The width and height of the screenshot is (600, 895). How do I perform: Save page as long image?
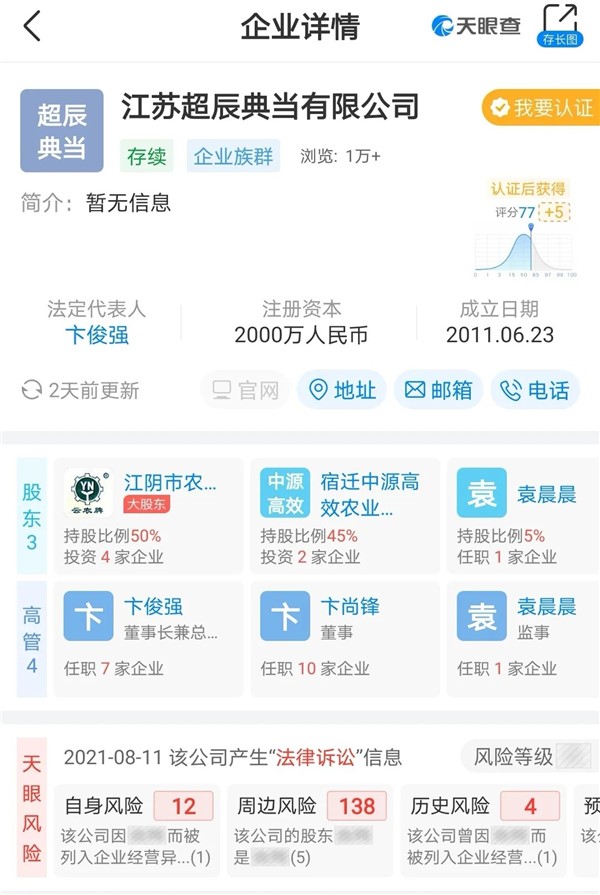pyautogui.click(x=560, y=26)
